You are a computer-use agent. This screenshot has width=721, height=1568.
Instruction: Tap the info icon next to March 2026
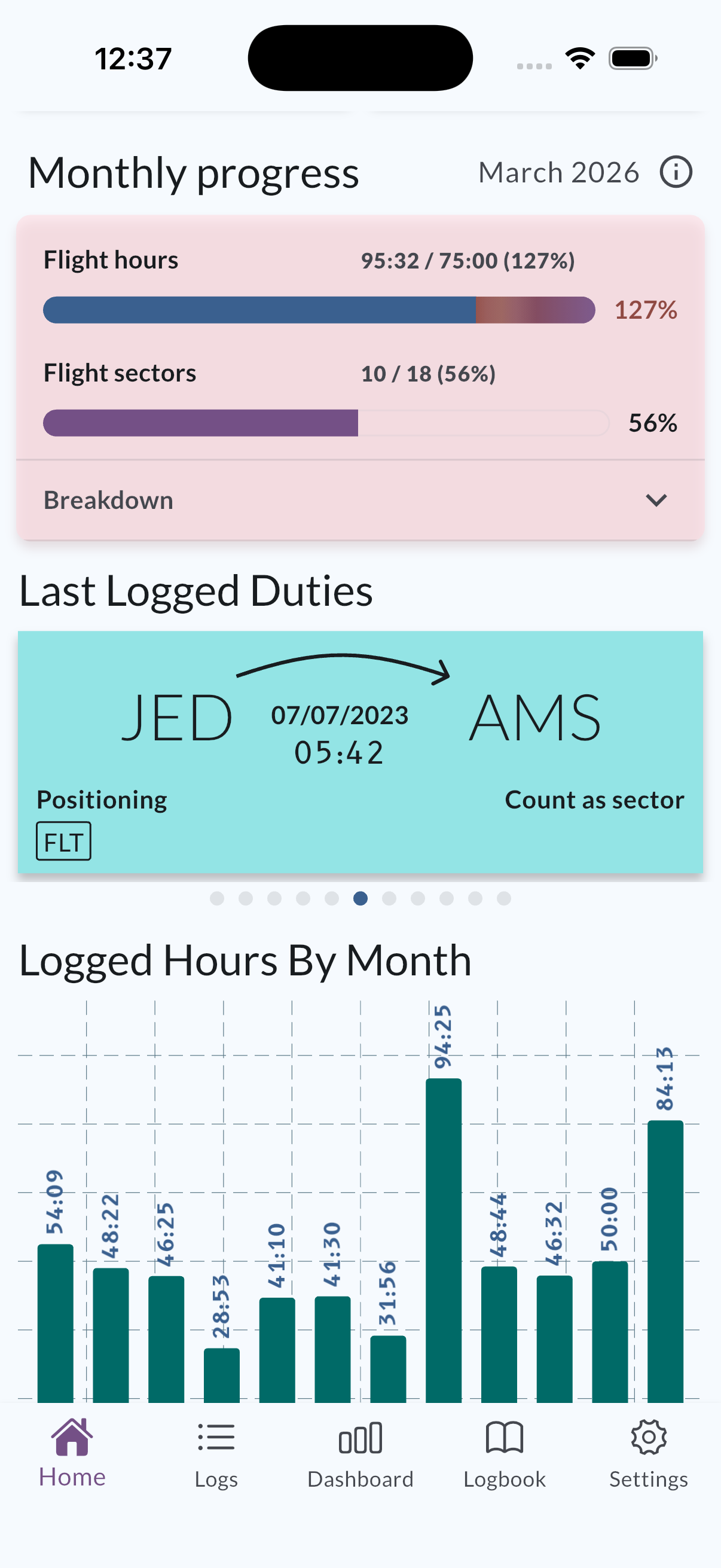pos(676,172)
